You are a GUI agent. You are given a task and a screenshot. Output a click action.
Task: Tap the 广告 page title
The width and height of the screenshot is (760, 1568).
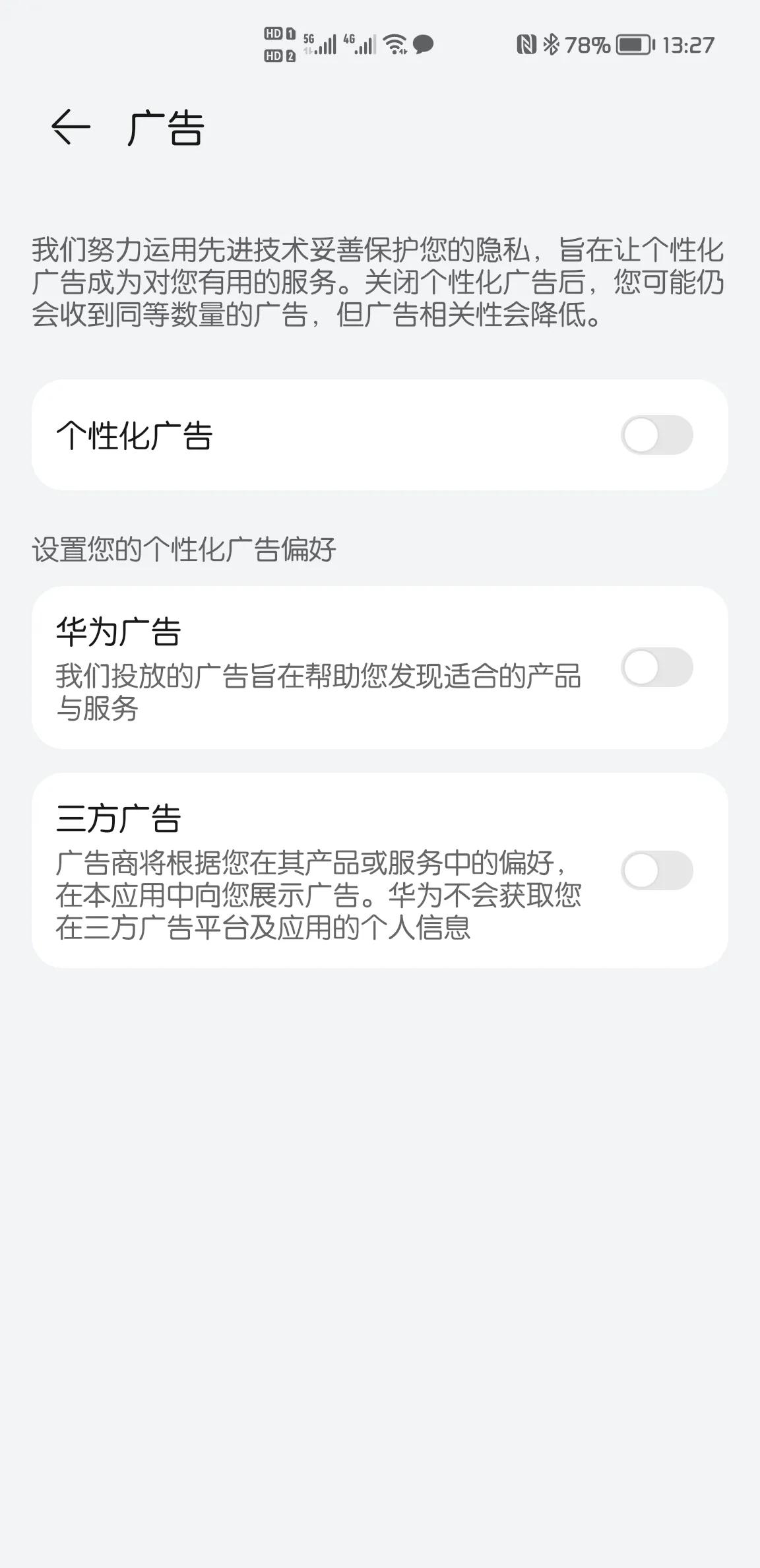[x=165, y=127]
